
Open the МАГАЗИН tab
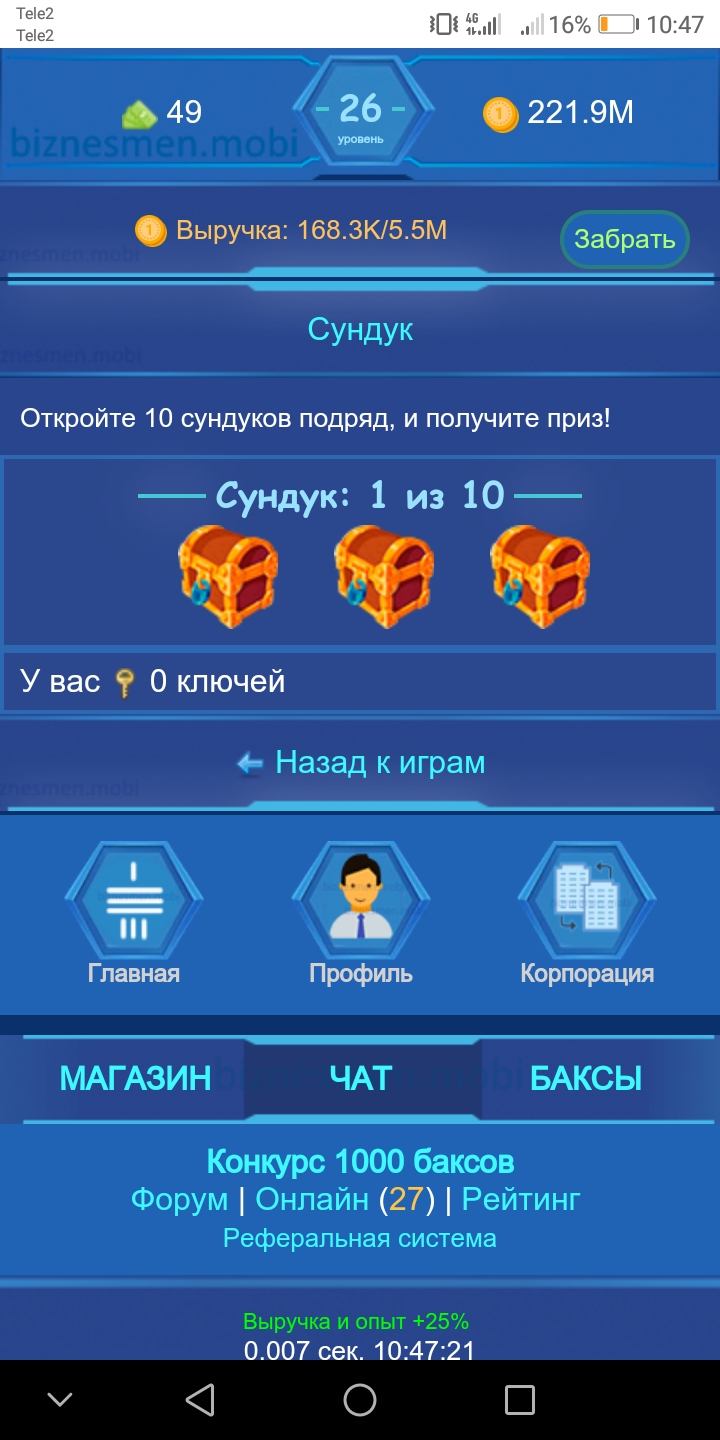coord(135,1078)
